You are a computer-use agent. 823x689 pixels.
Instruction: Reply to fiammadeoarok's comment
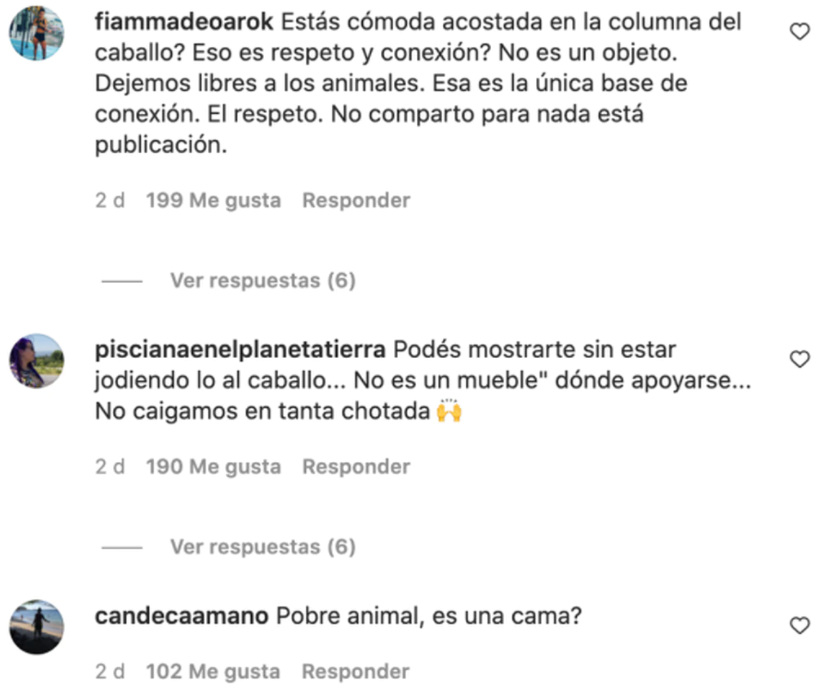[356, 200]
